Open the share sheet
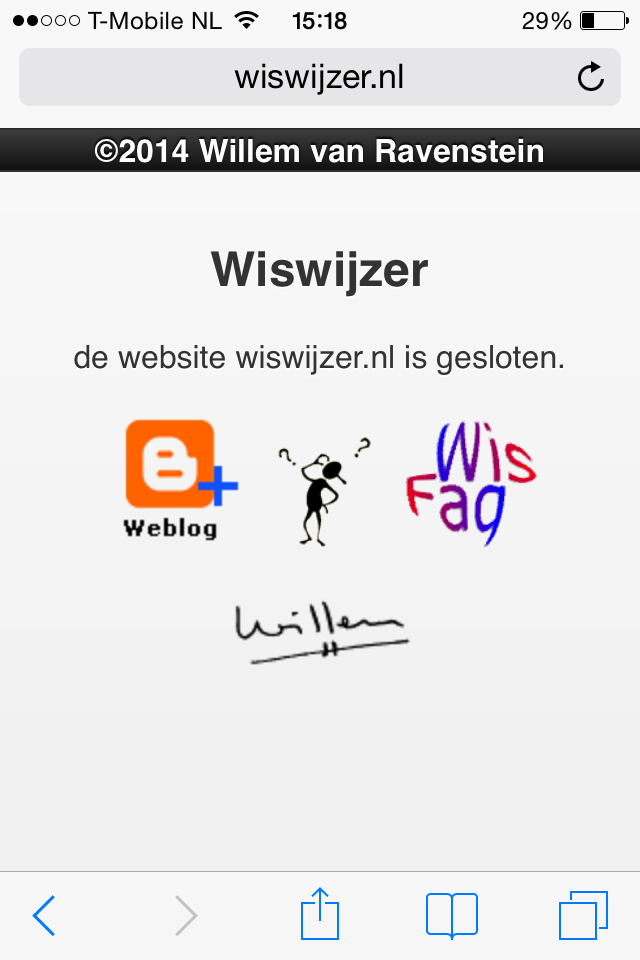Viewport: 640px width, 960px height. (x=320, y=914)
